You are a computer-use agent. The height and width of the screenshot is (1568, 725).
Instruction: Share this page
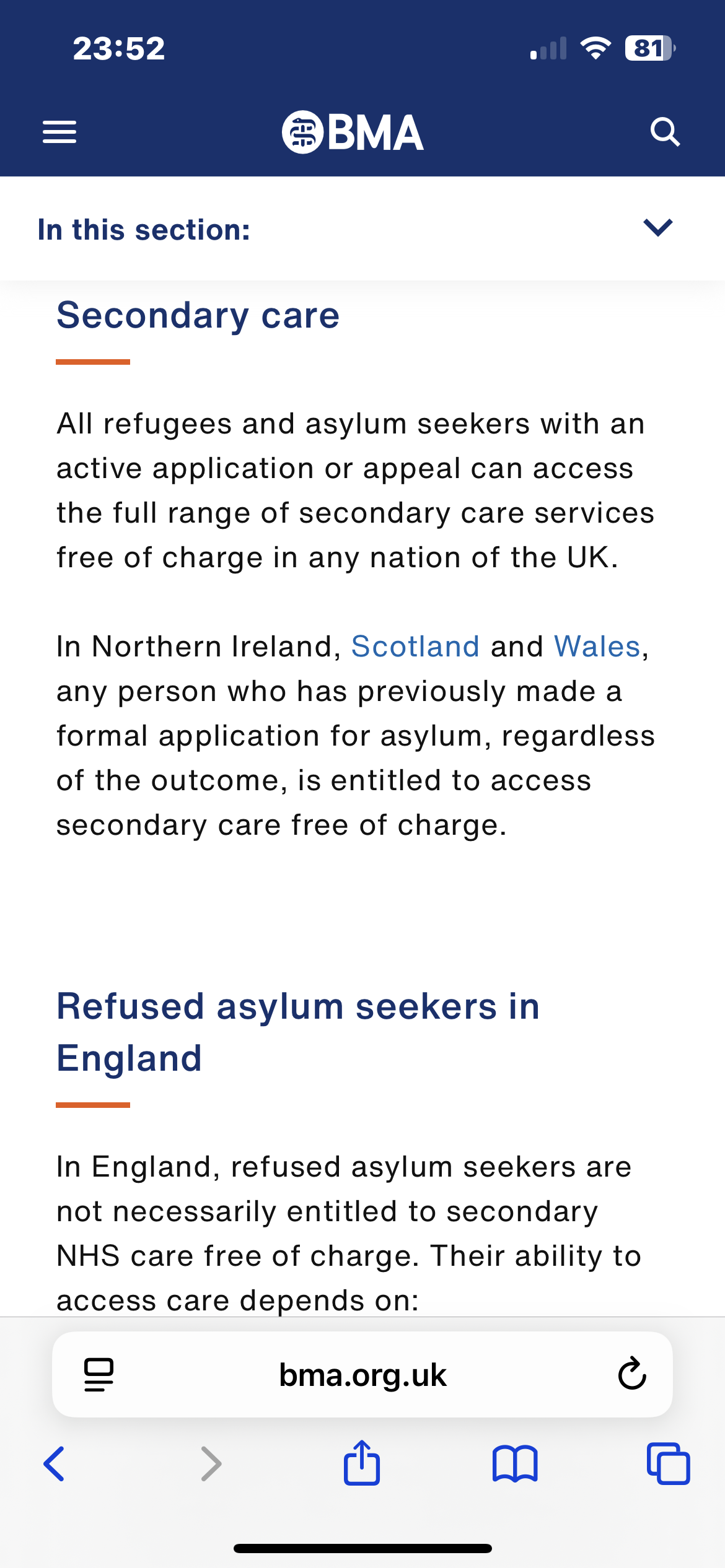tap(362, 1462)
